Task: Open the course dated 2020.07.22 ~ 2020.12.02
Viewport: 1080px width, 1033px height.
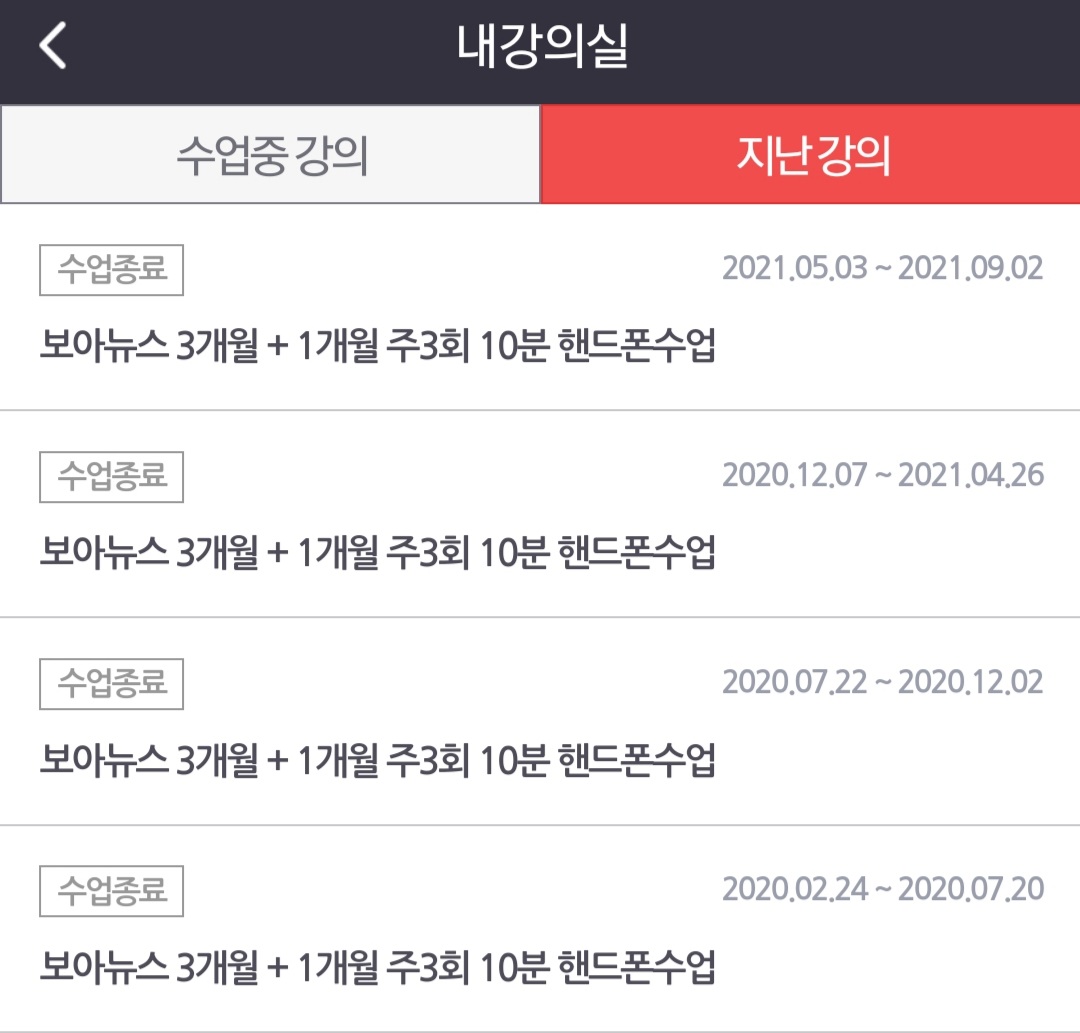Action: click(x=378, y=760)
